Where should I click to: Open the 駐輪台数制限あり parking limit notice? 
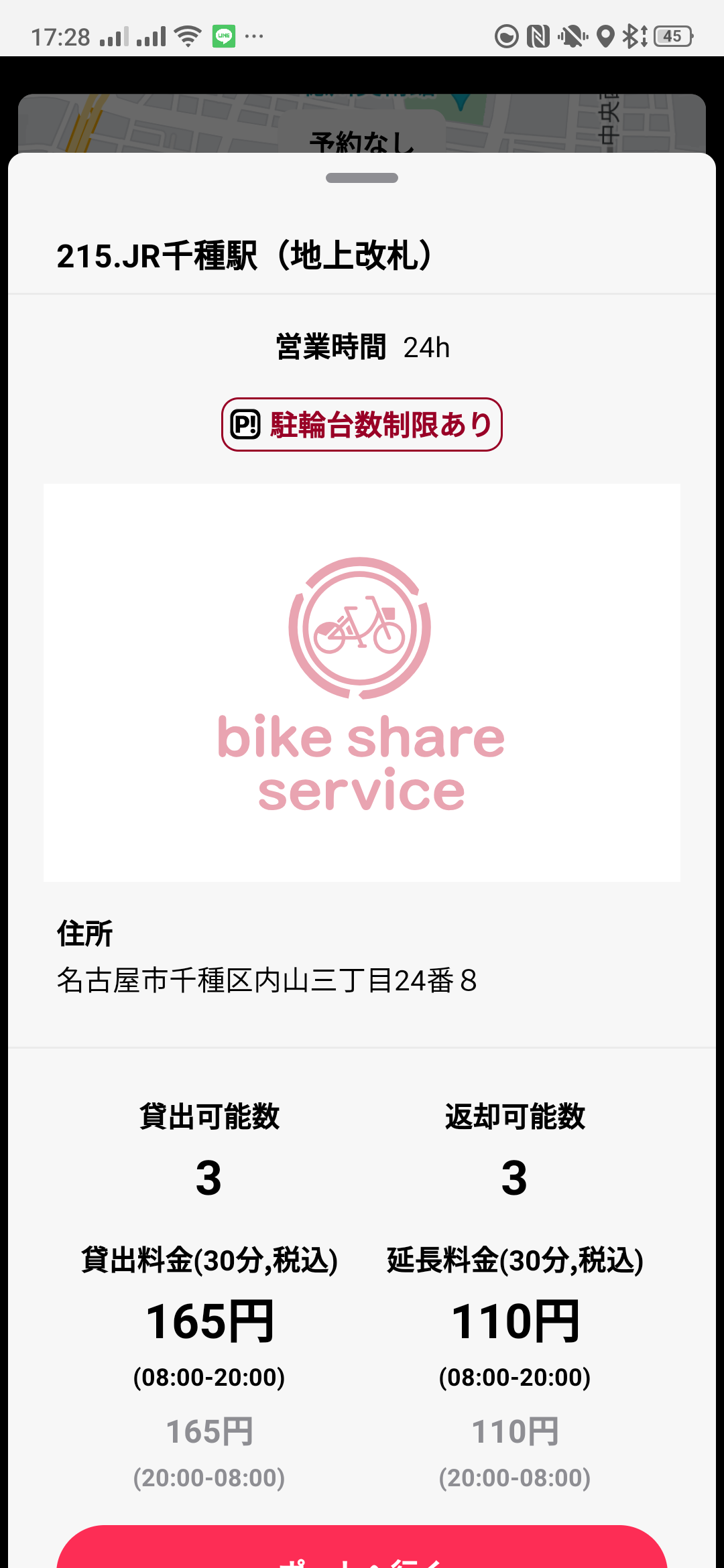coord(362,425)
